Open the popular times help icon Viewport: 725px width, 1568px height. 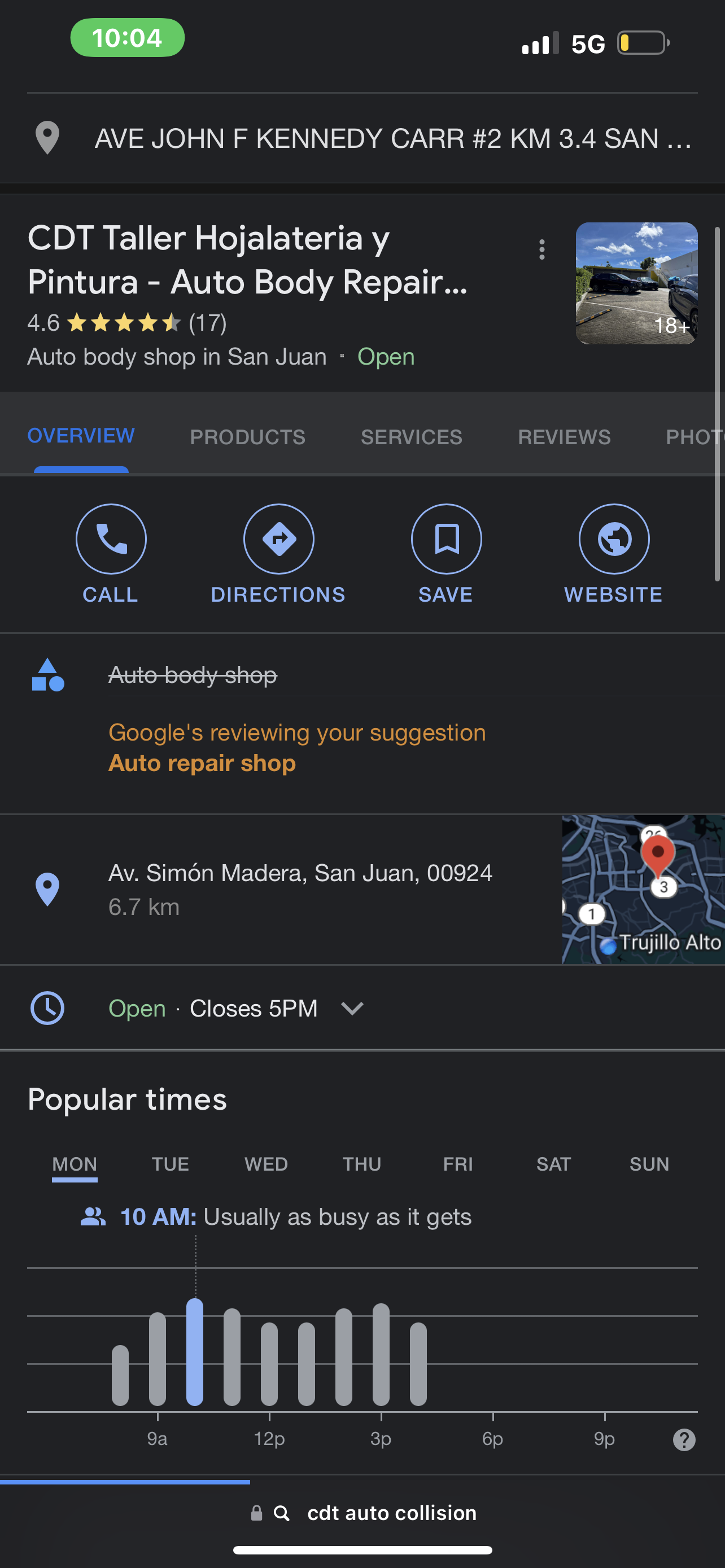point(684,1439)
